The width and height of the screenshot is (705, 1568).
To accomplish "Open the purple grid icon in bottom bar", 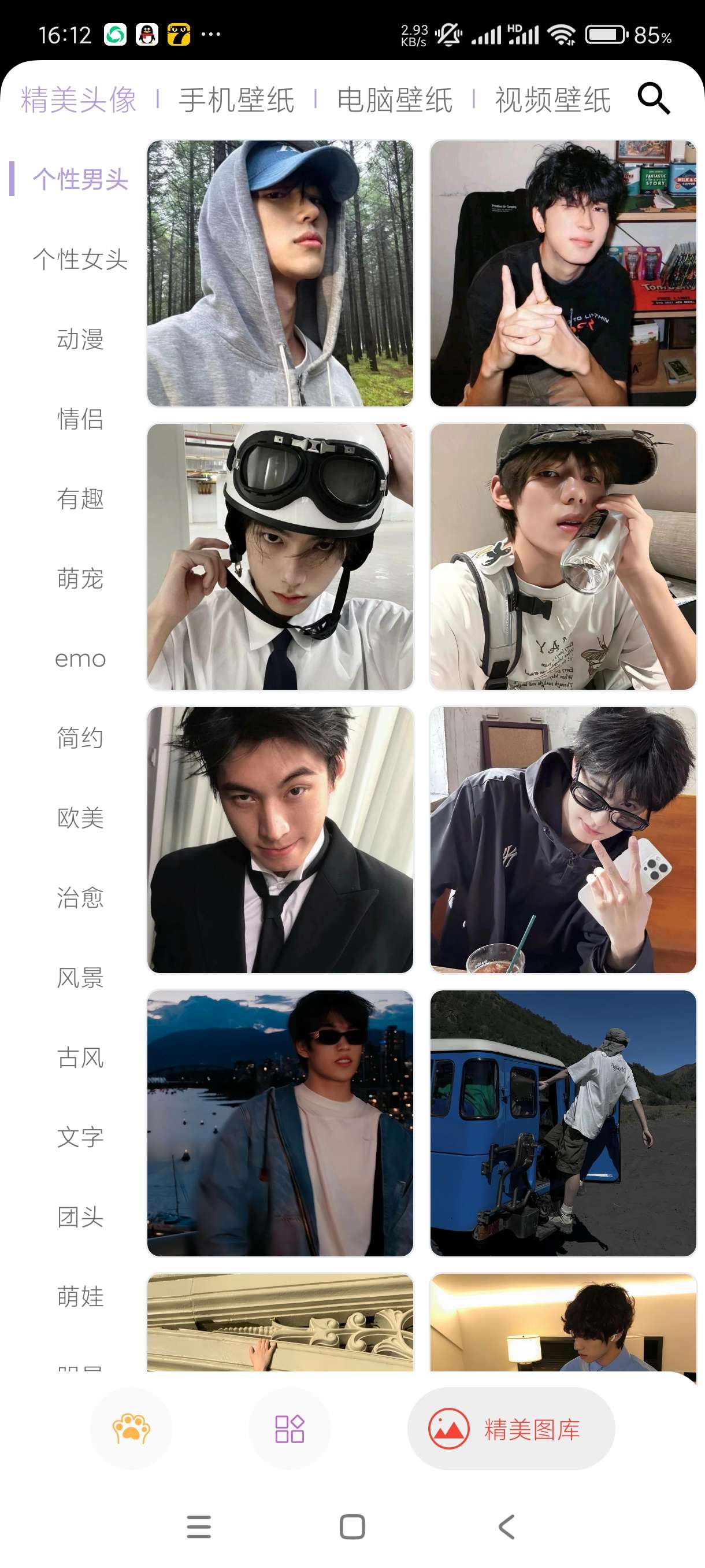I will click(290, 1429).
